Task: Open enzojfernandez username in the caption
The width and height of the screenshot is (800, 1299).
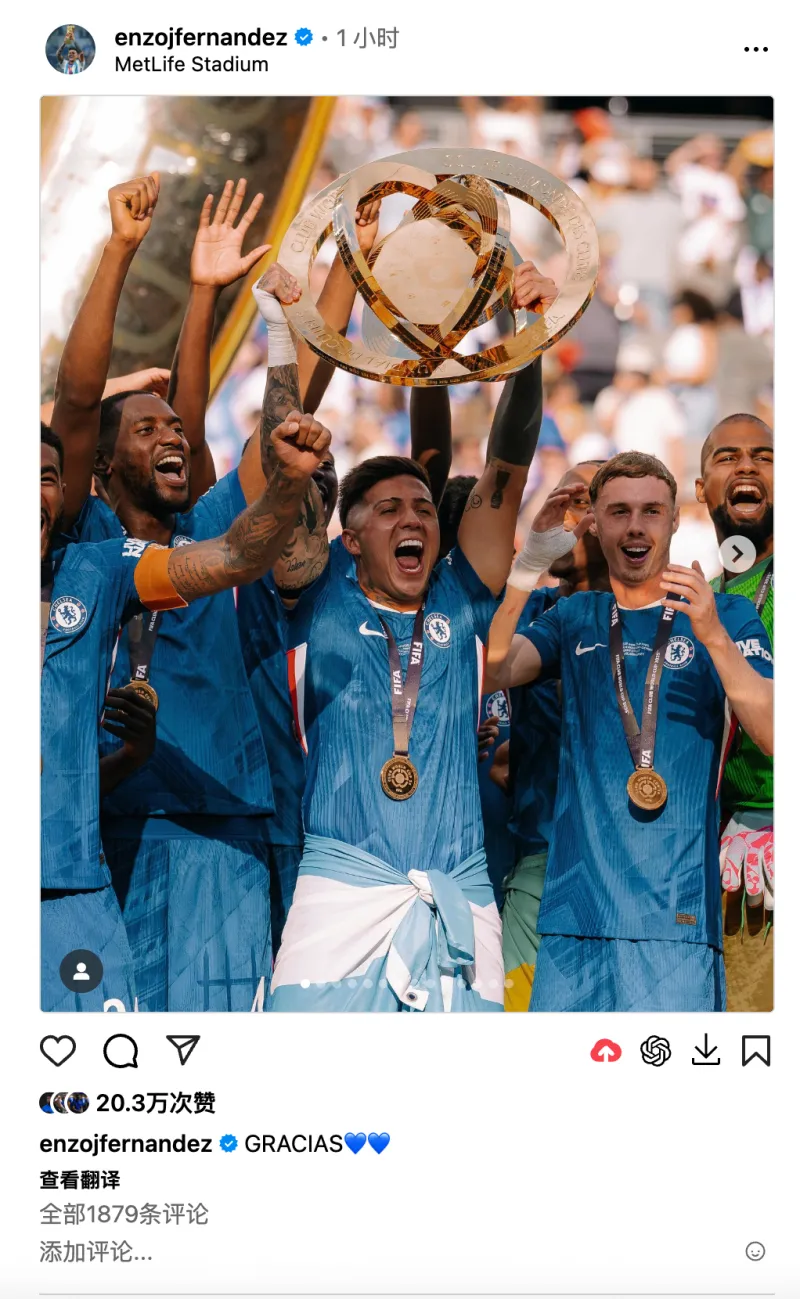Action: [126, 1144]
